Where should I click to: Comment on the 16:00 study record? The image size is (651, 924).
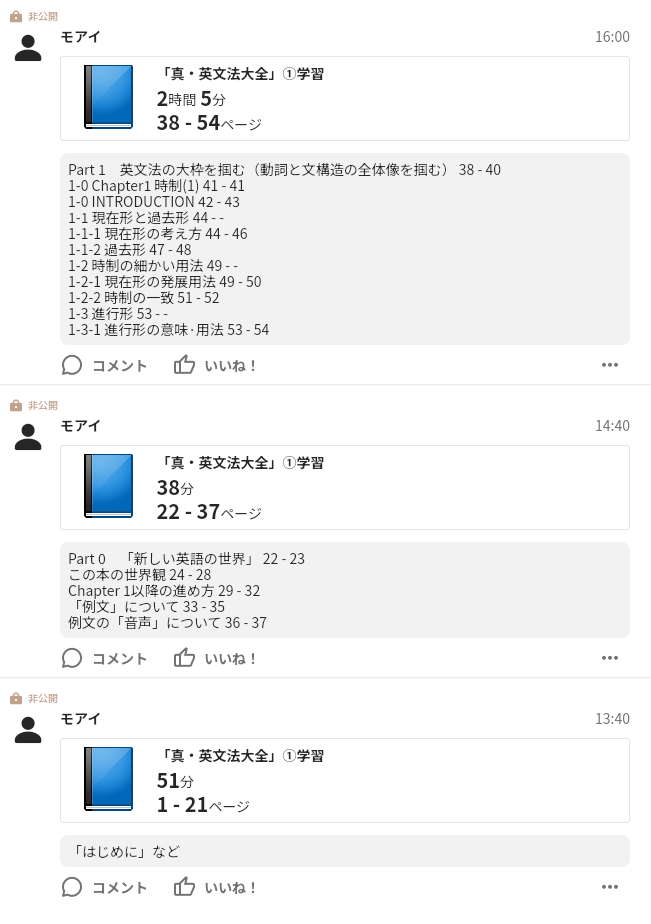coord(104,365)
